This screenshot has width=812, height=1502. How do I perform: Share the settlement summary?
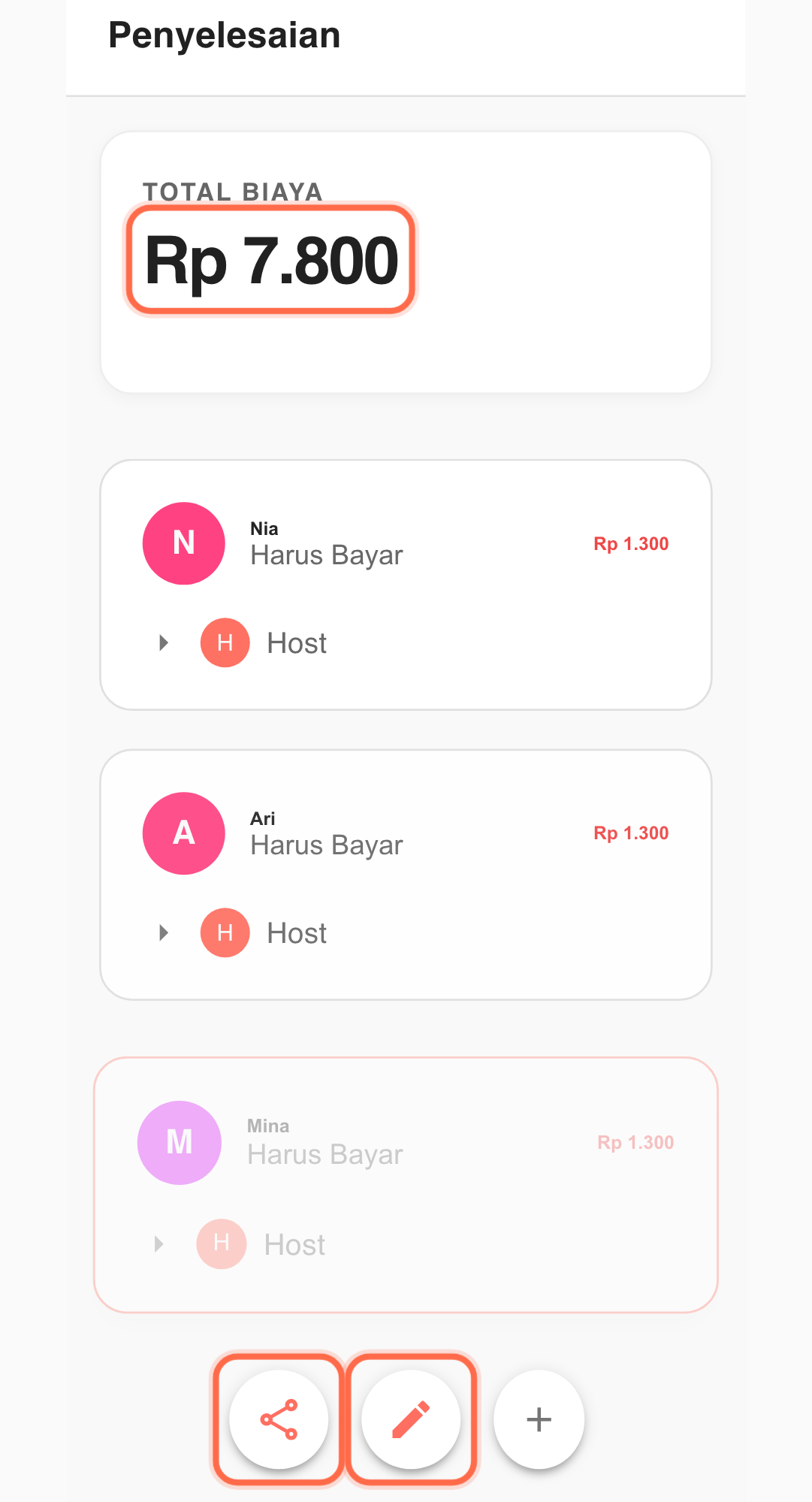click(x=279, y=1419)
